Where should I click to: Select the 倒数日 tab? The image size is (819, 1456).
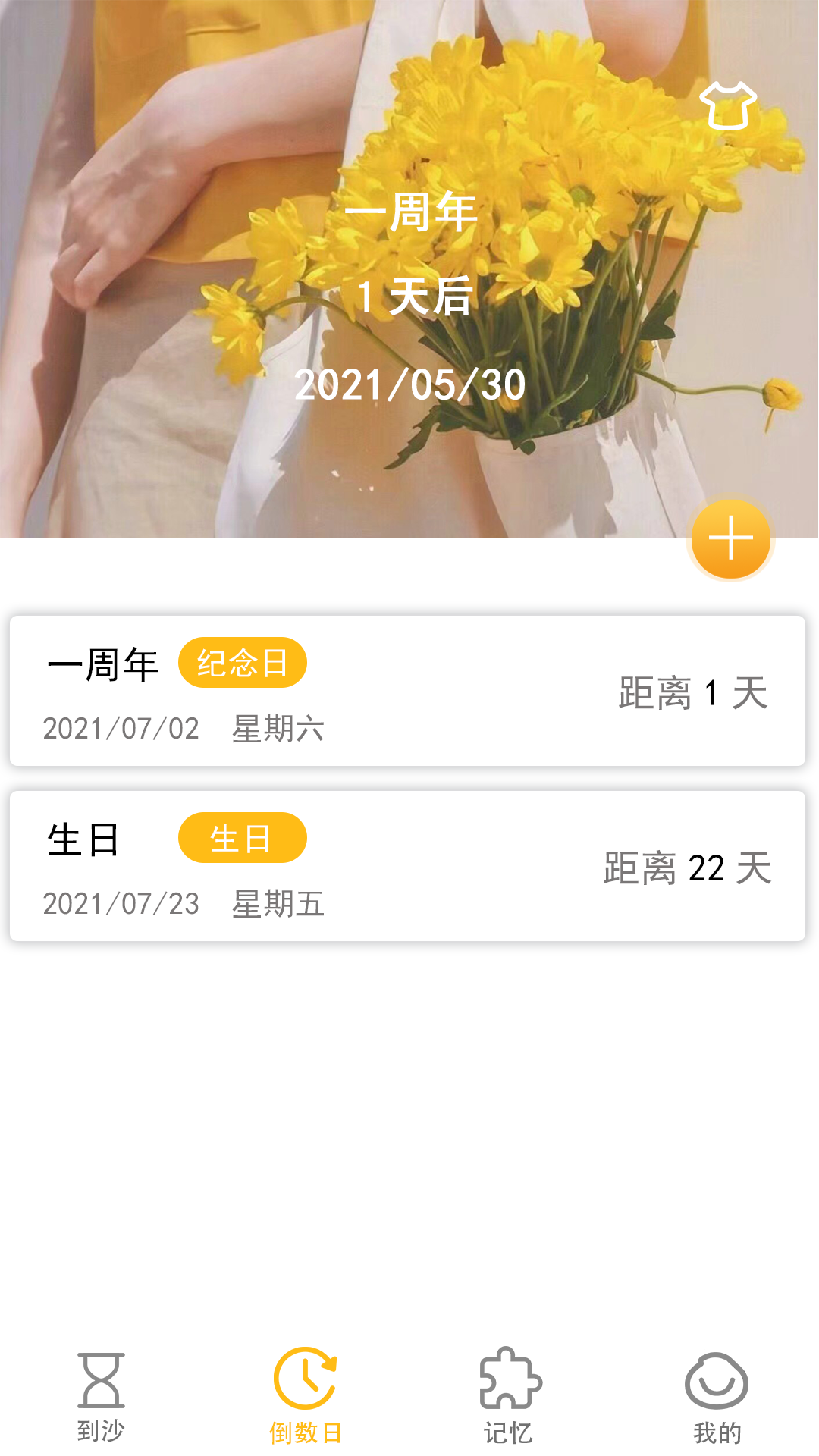(x=306, y=1397)
